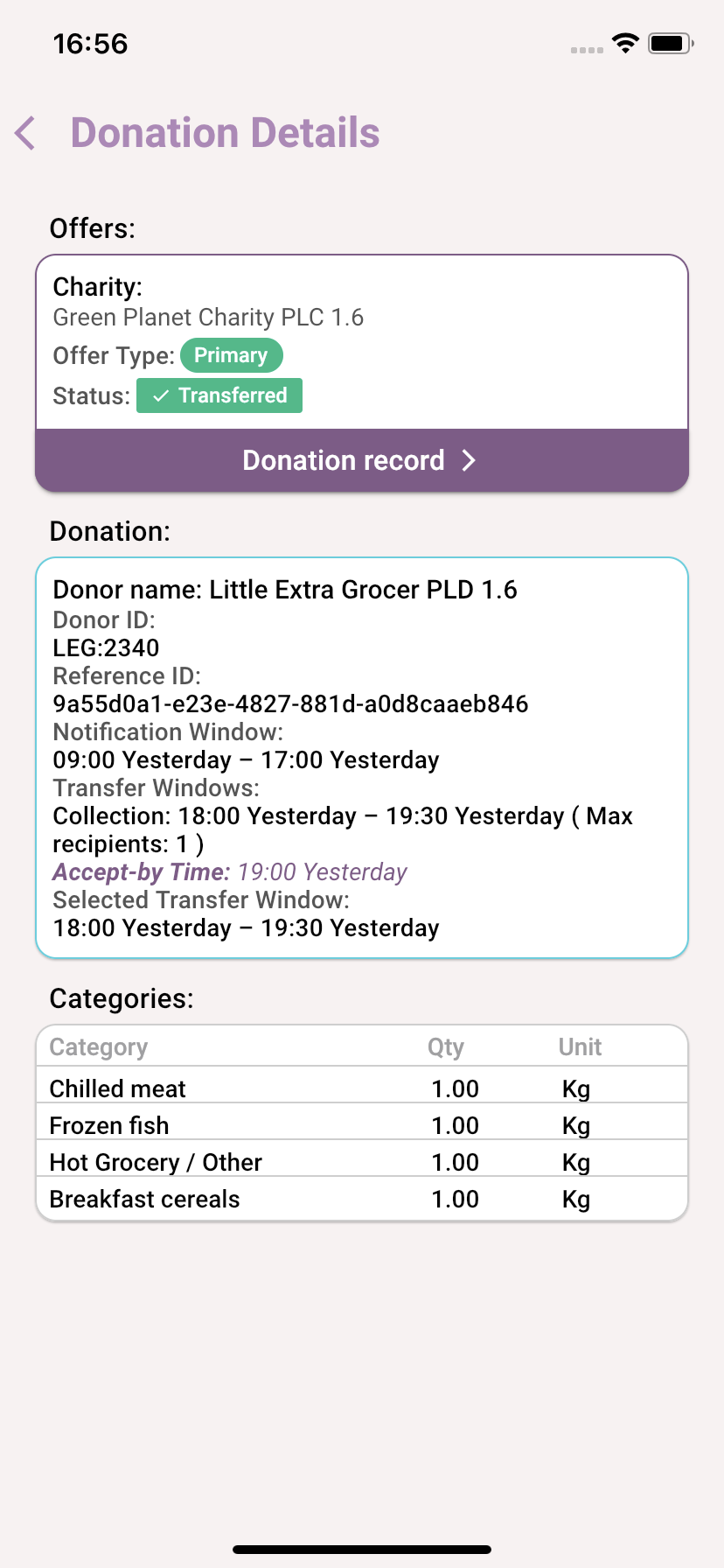Go back from Donation Details
Screen dimensions: 724x1568
pyautogui.click(x=25, y=133)
